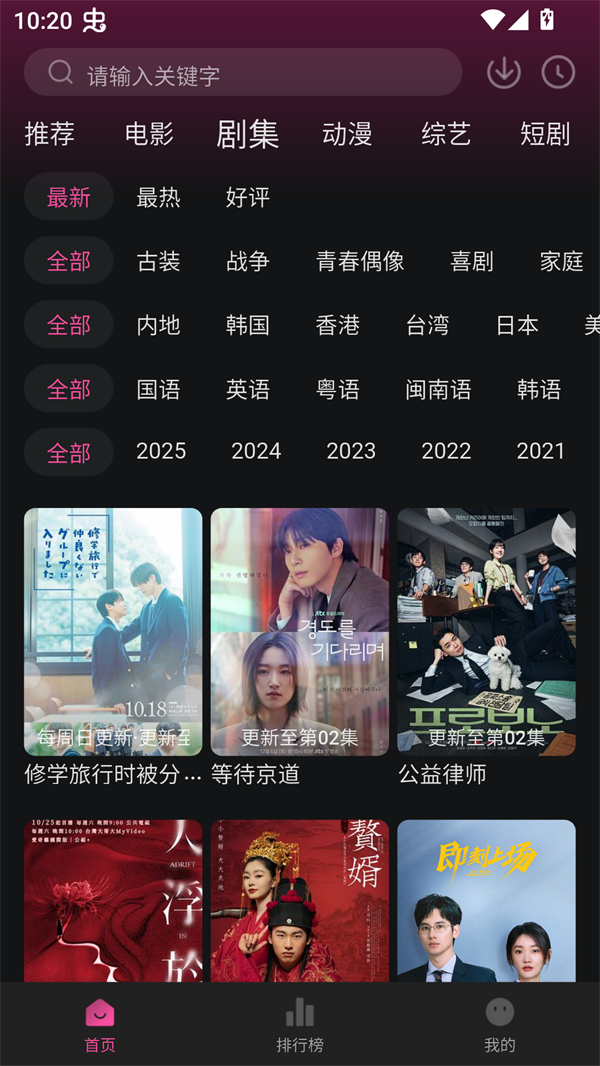Sort by 最热

coord(158,197)
